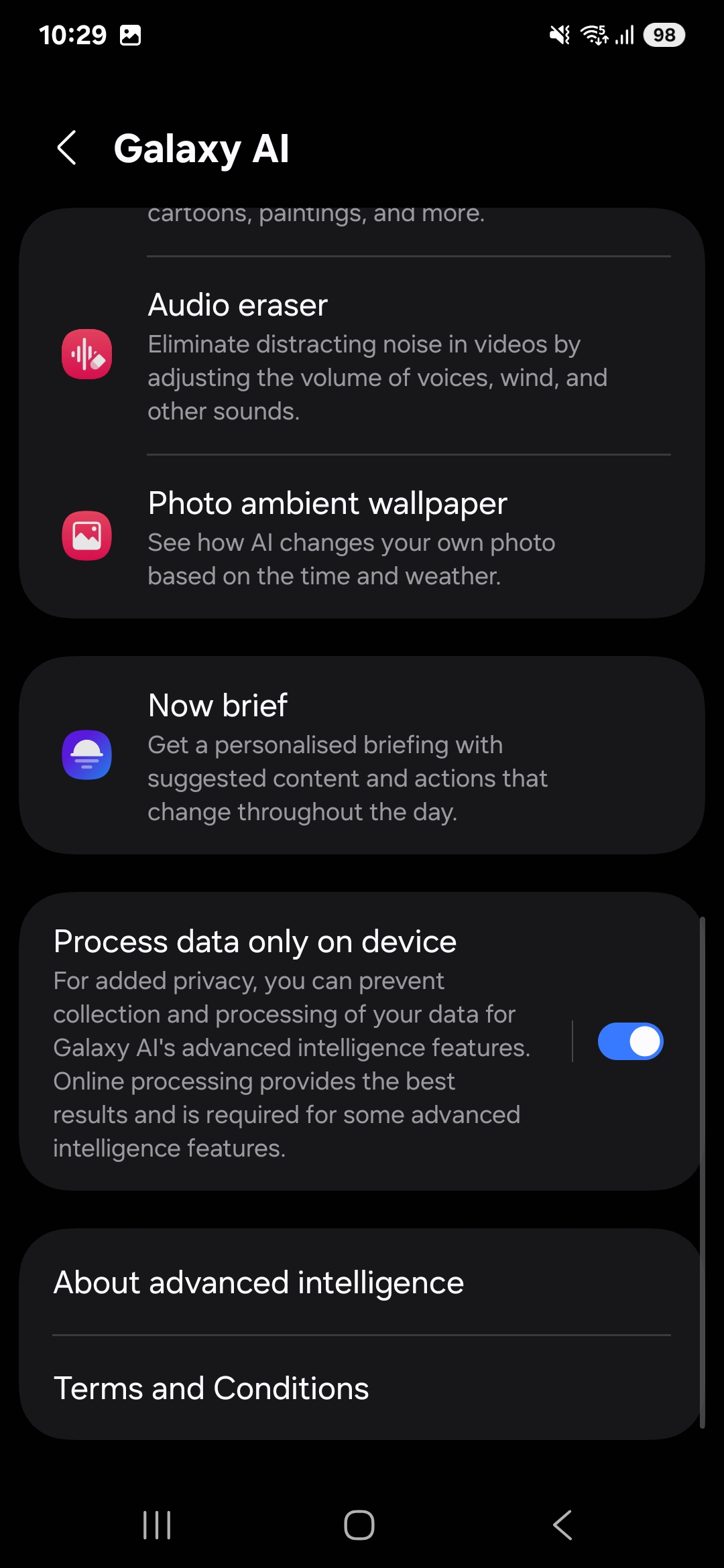This screenshot has height=1568, width=724.
Task: Open recent apps from navigation bar
Action: pos(158,1525)
